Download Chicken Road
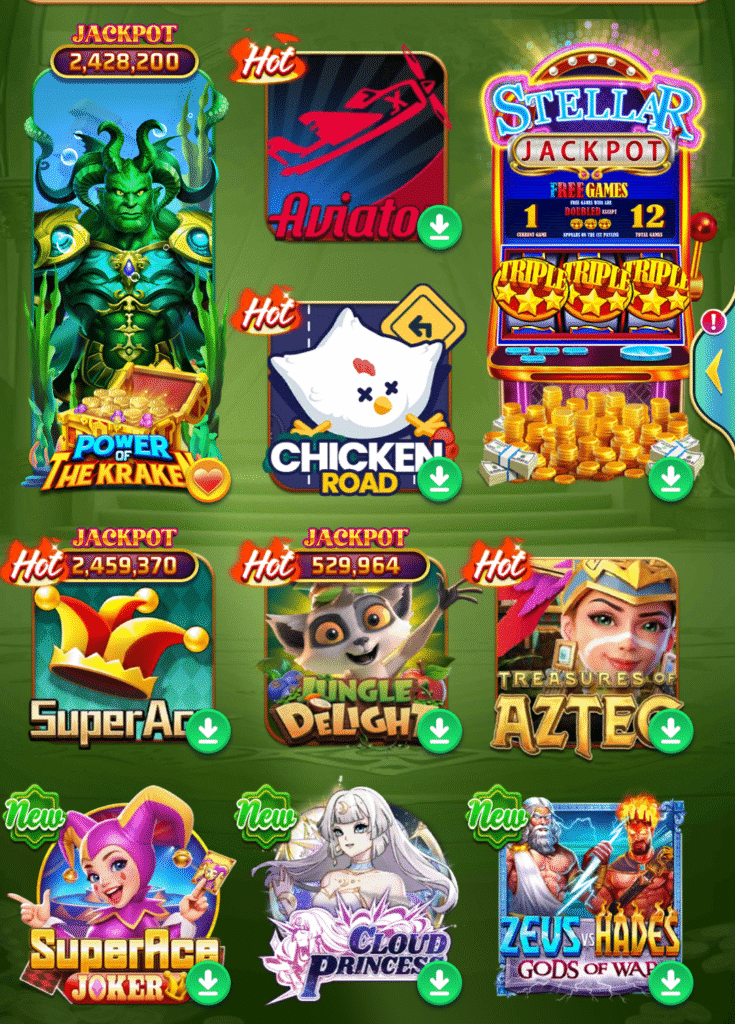 pyautogui.click(x=439, y=478)
